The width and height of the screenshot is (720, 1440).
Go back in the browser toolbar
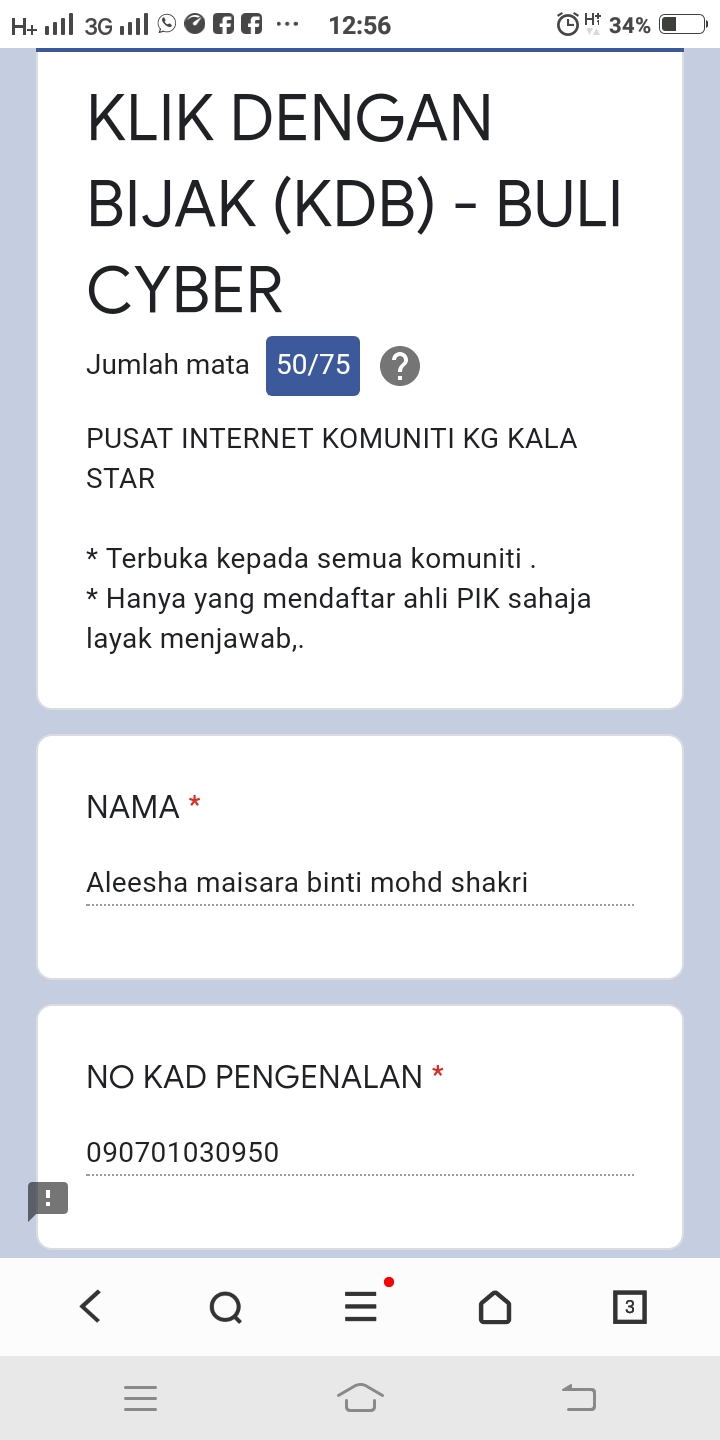(91, 1306)
